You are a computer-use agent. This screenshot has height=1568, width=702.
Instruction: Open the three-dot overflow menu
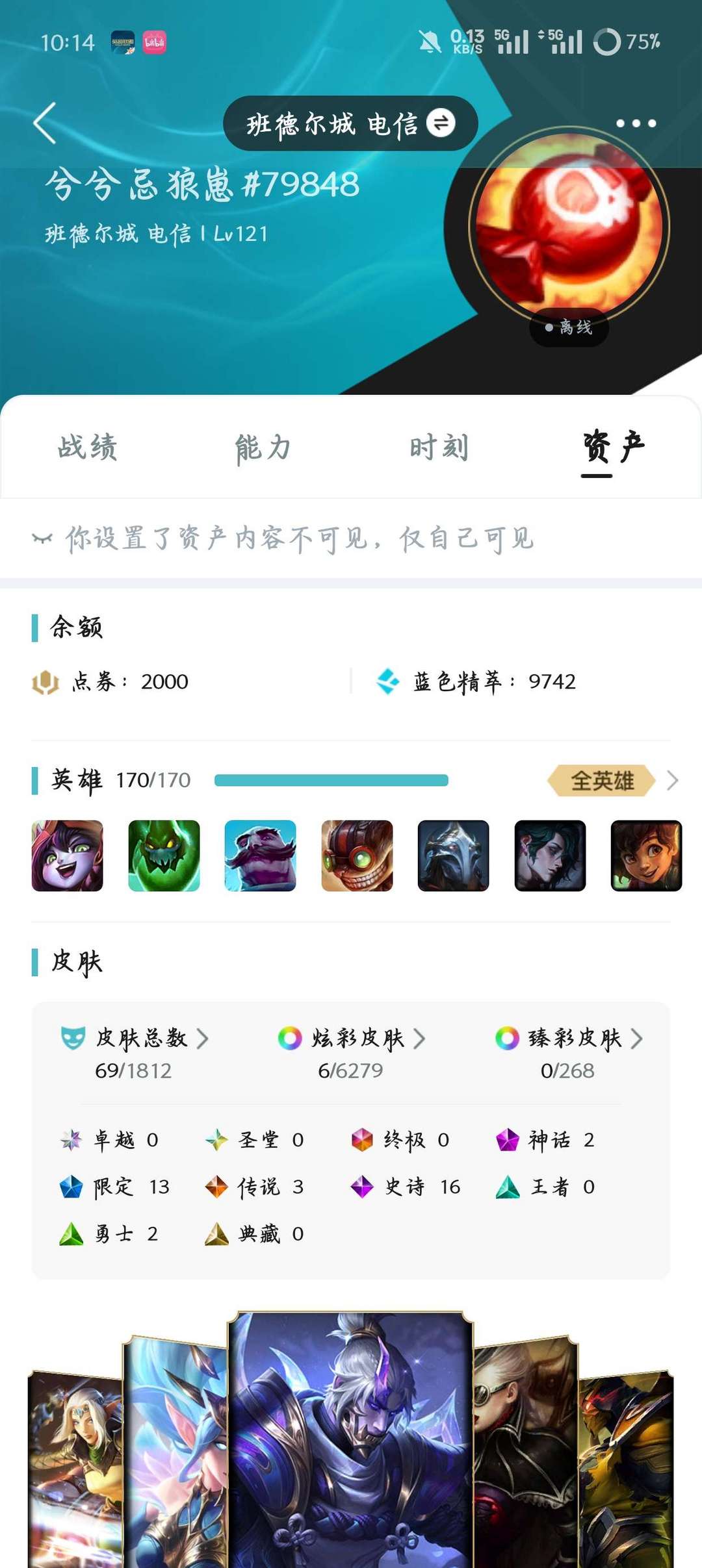[x=636, y=123]
